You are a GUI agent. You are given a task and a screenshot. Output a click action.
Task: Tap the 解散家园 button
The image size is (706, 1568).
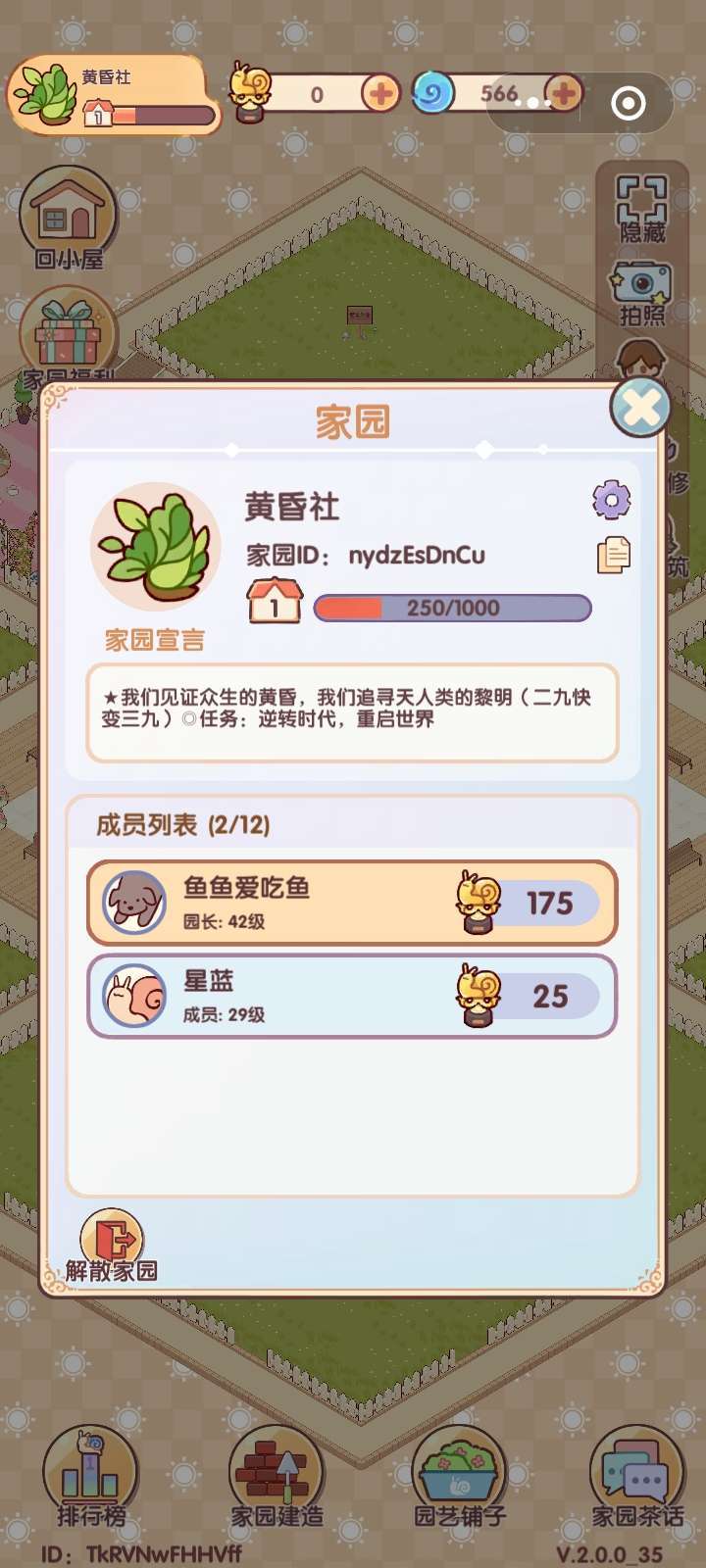[112, 1247]
